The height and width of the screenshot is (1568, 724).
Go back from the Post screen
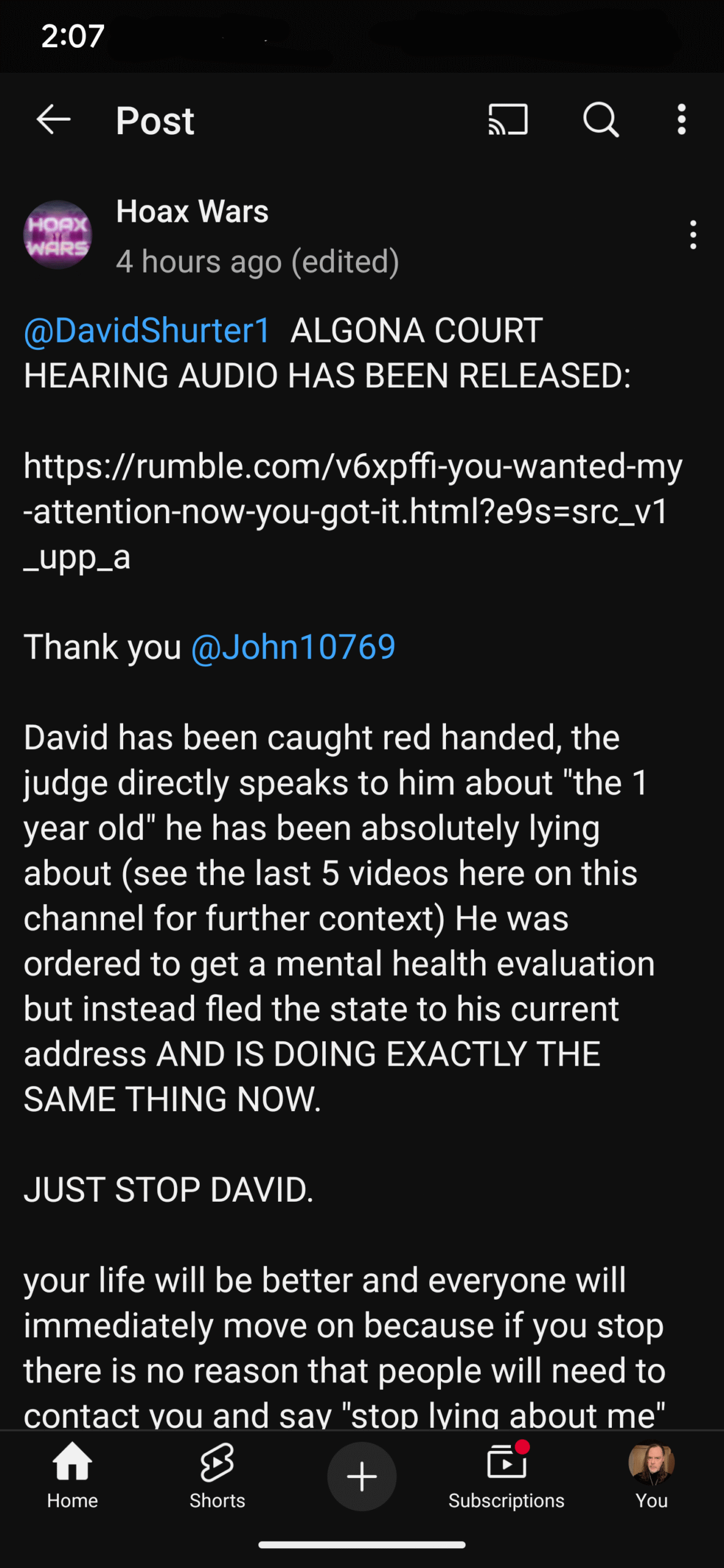54,119
